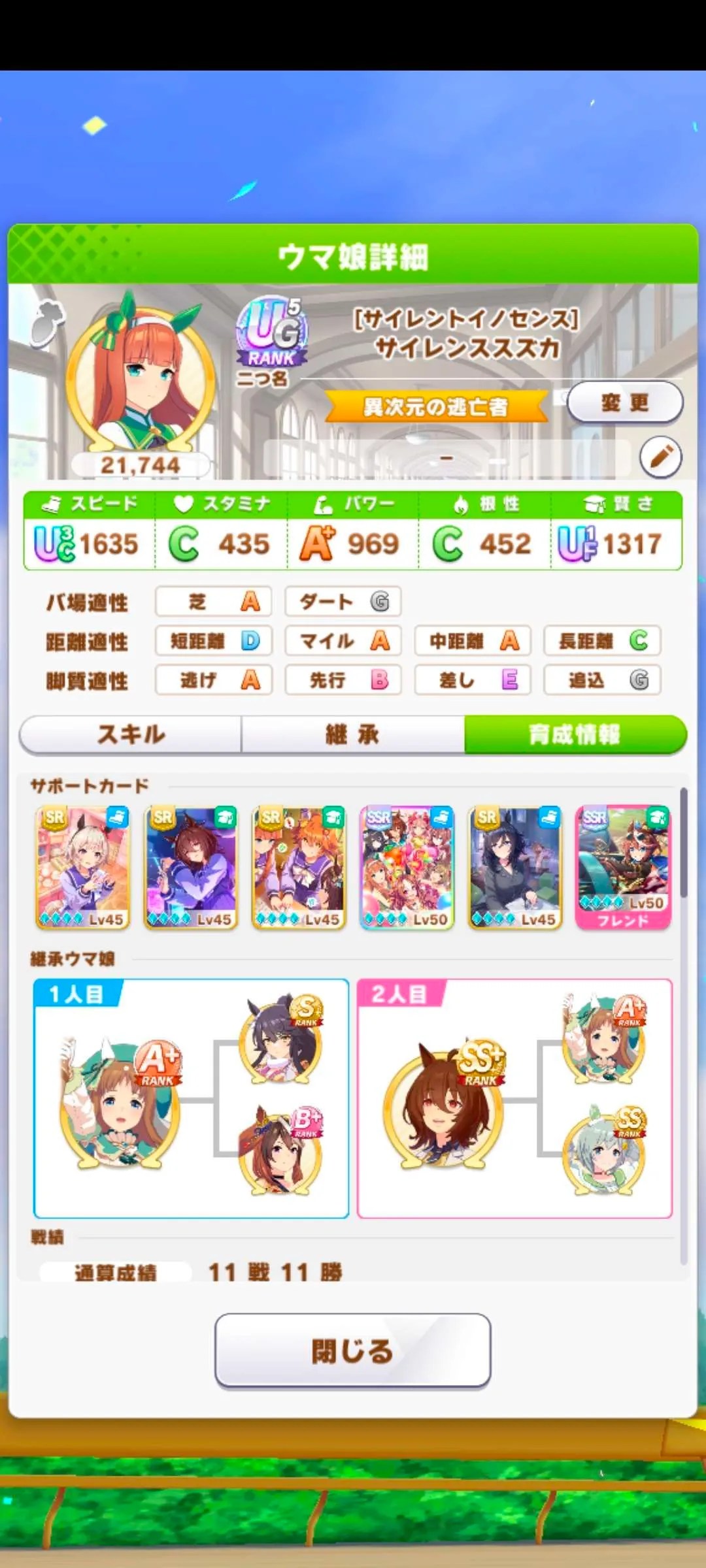Switch to the 継承 tab
This screenshot has width=706, height=1568.
pyautogui.click(x=353, y=734)
